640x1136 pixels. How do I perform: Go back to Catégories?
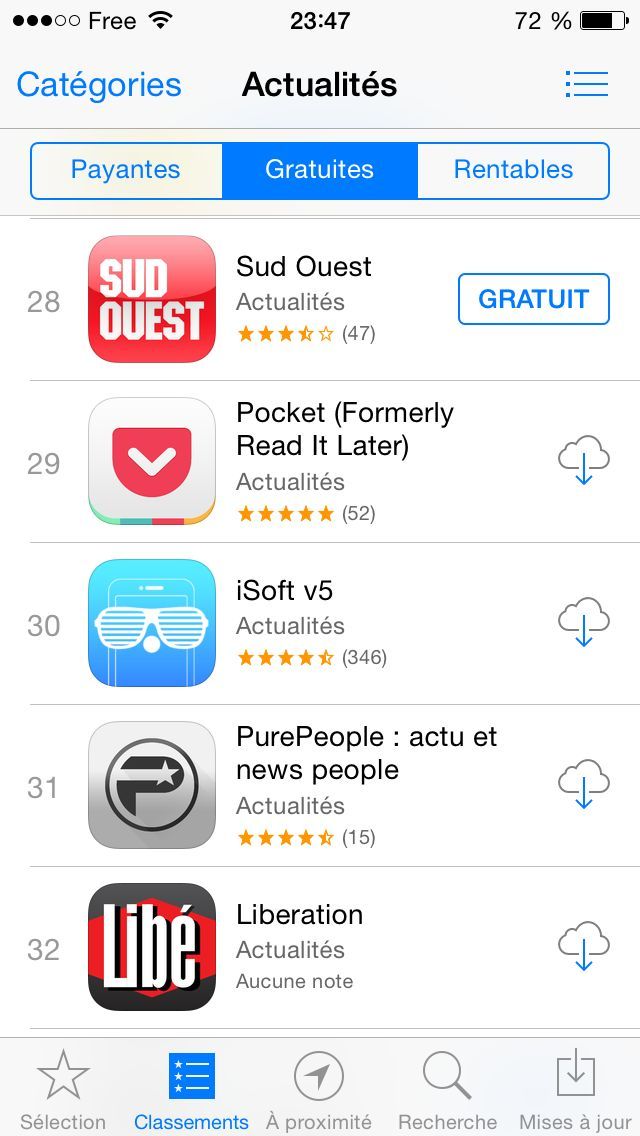point(99,85)
